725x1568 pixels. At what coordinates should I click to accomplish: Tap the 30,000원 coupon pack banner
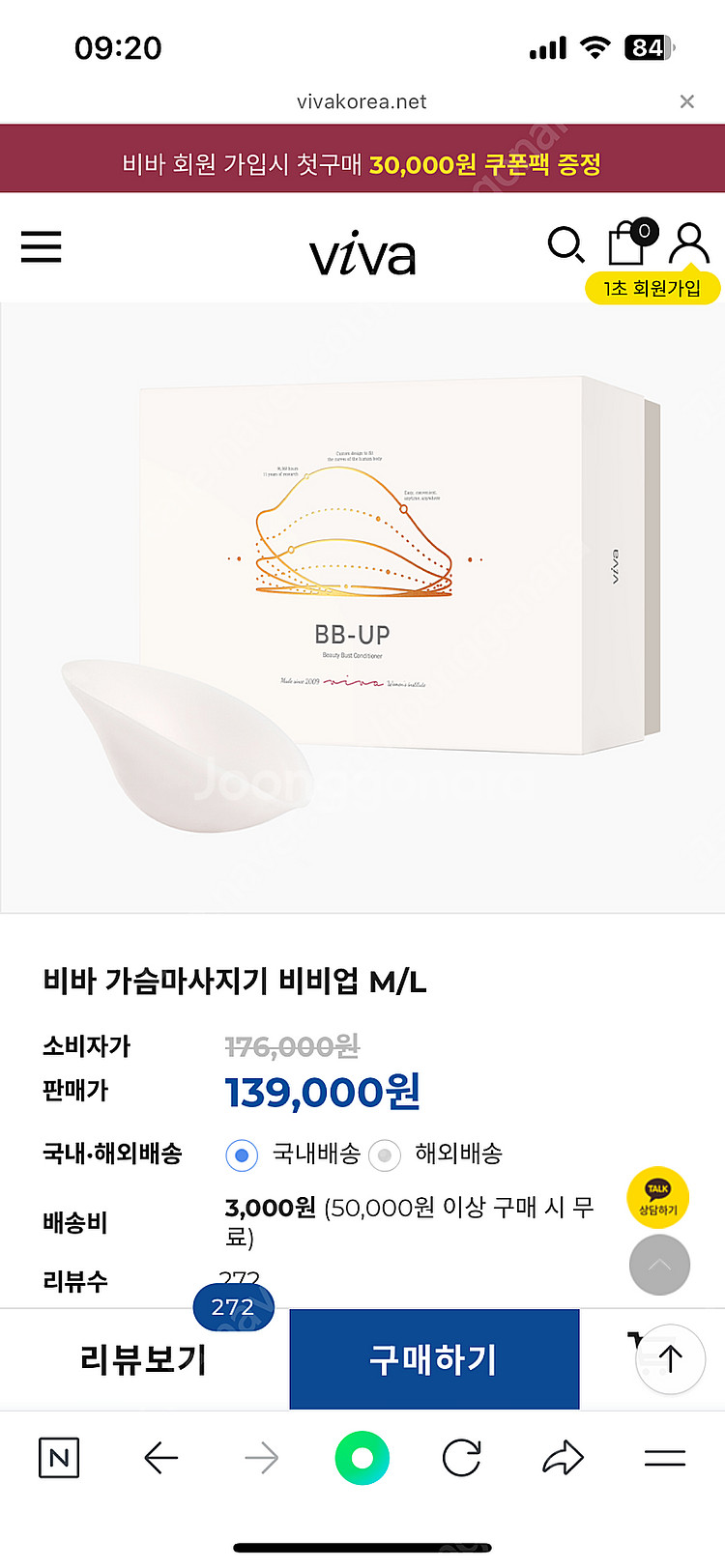click(362, 163)
